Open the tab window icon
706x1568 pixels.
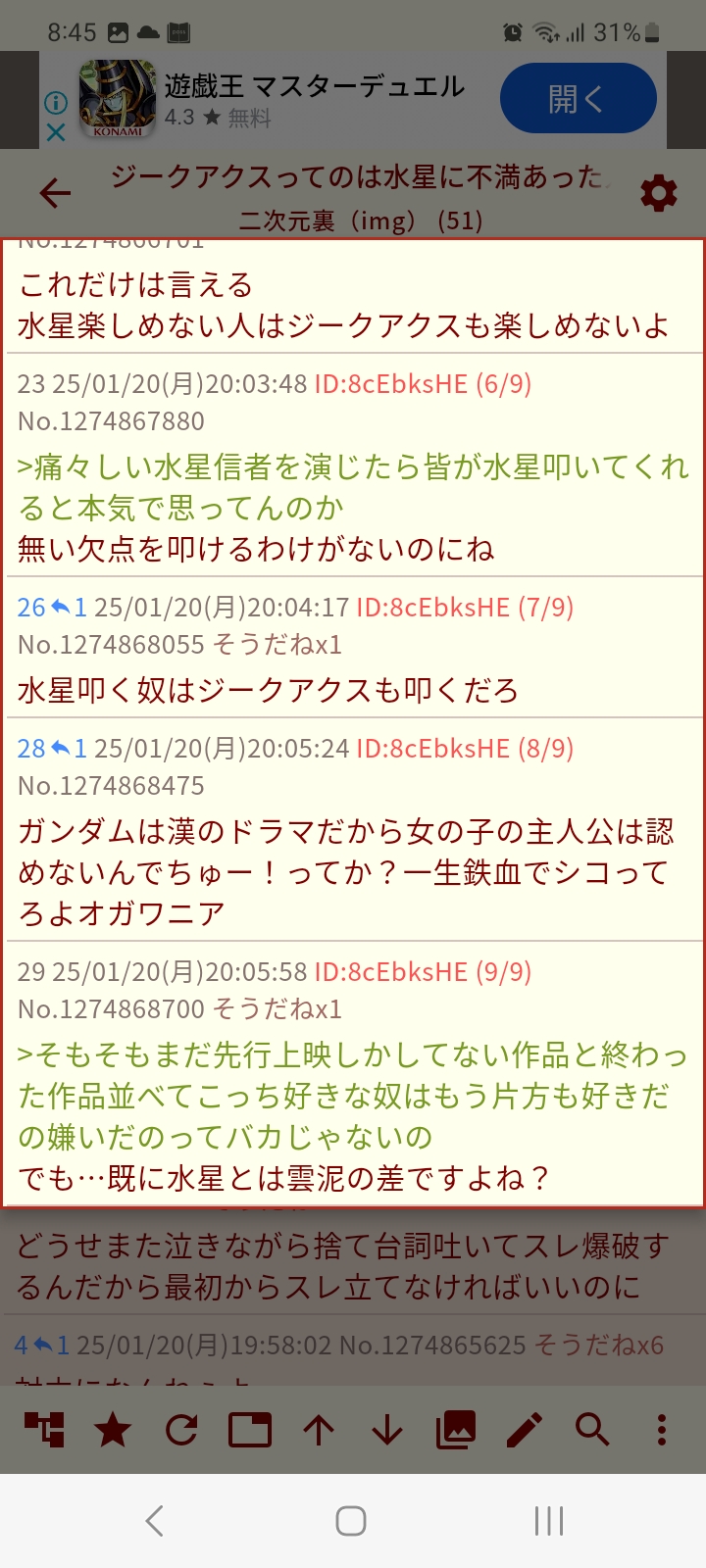[x=250, y=1430]
